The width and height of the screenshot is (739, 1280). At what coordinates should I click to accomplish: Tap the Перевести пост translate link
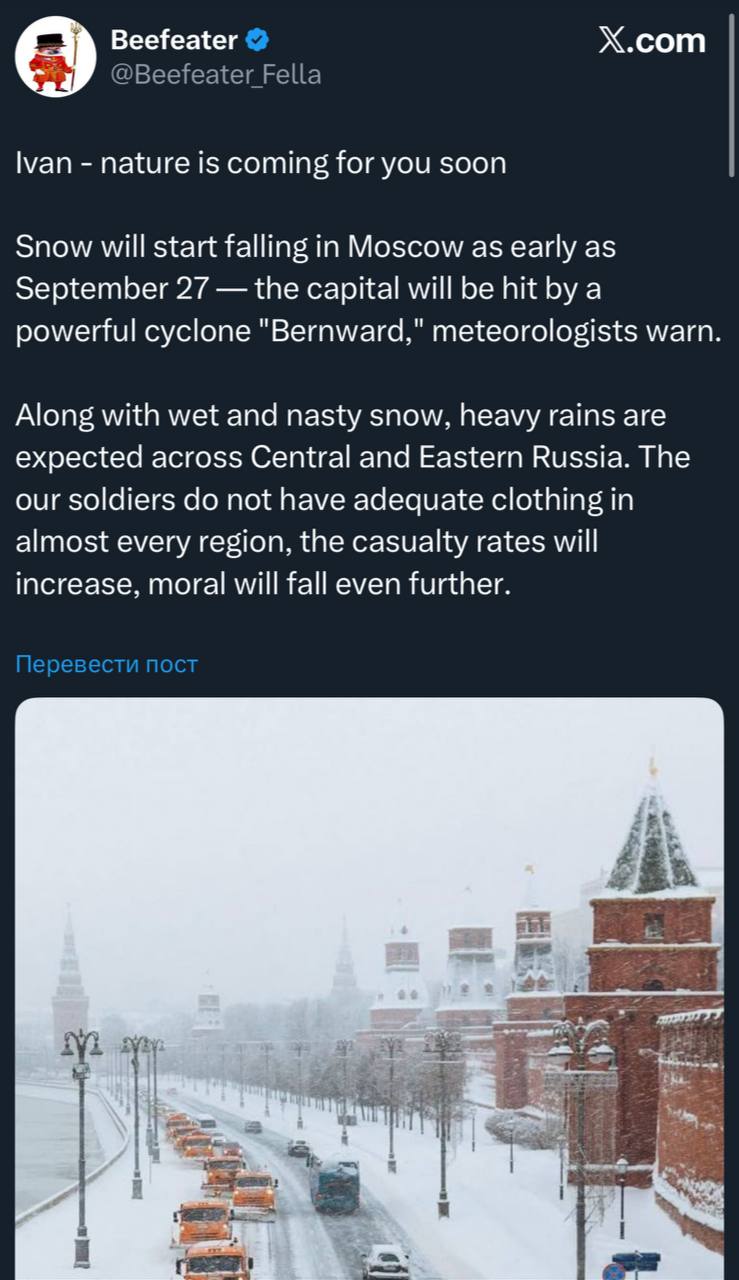coord(107,664)
